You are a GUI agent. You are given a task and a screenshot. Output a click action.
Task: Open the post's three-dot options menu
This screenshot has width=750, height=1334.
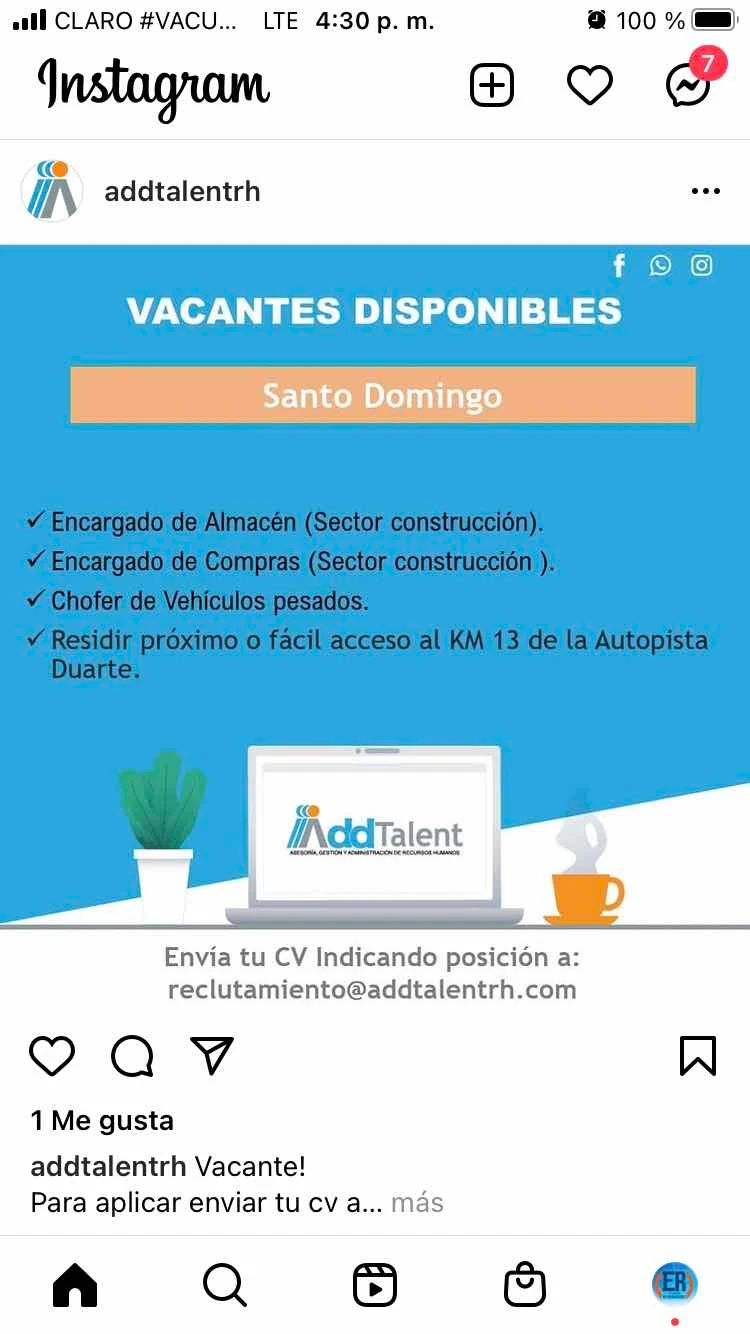705,191
